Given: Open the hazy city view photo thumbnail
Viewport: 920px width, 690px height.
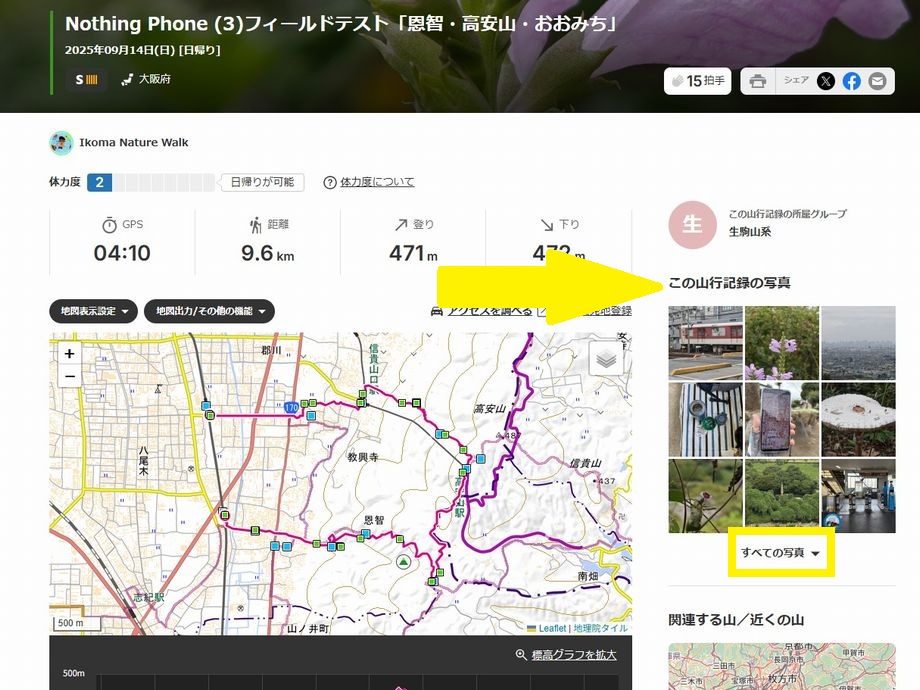Looking at the screenshot, I should pos(858,343).
